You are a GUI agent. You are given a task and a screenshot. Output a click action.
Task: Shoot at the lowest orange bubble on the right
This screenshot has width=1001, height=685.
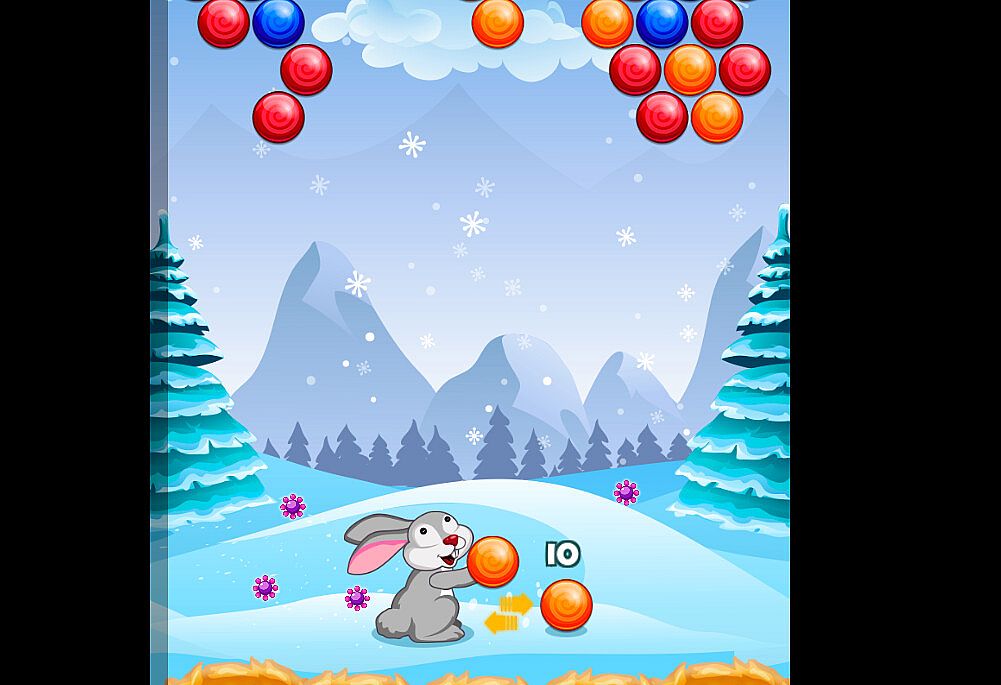(716, 117)
